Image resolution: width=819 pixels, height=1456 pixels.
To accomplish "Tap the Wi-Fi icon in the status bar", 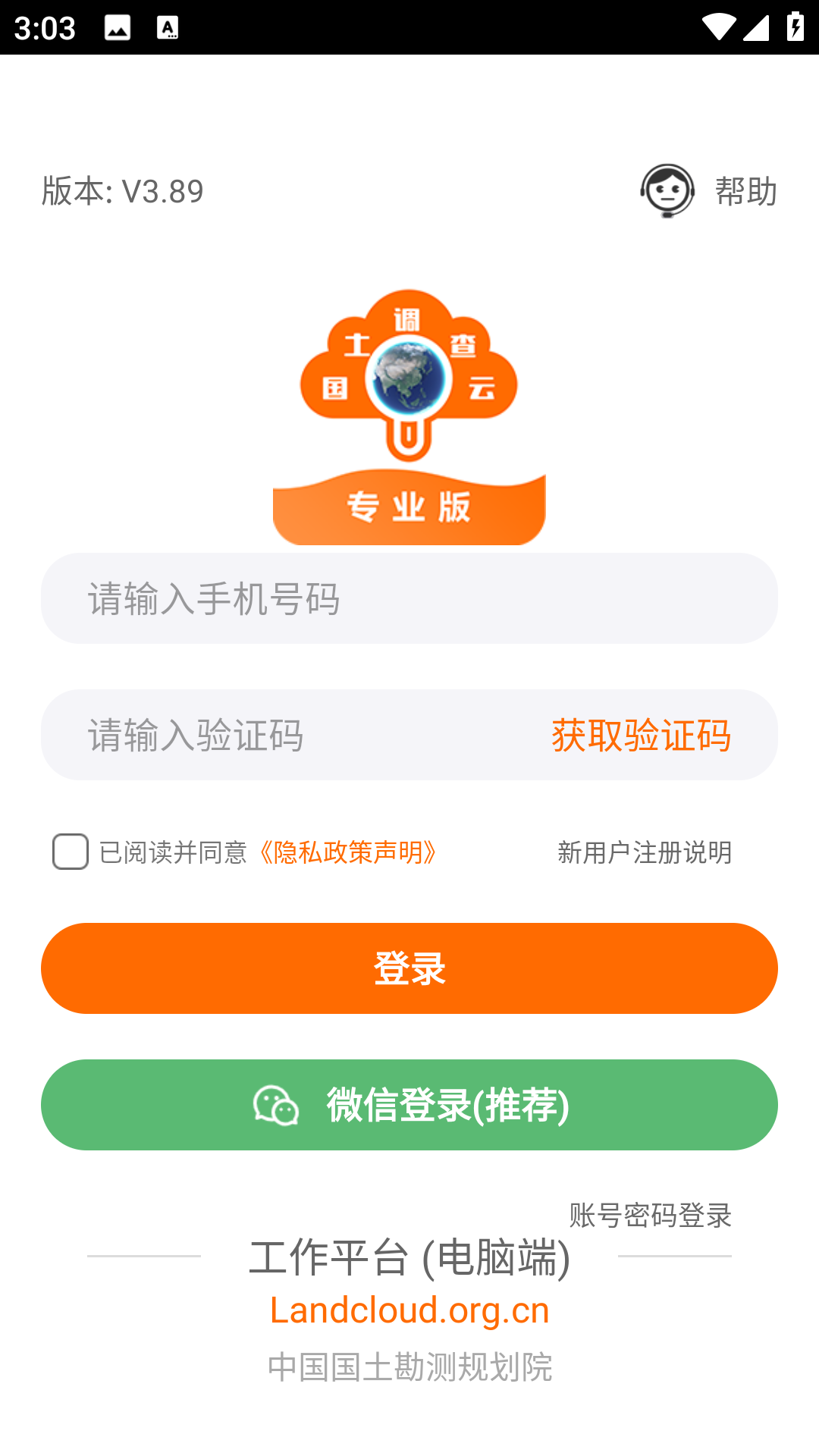I will tap(720, 25).
